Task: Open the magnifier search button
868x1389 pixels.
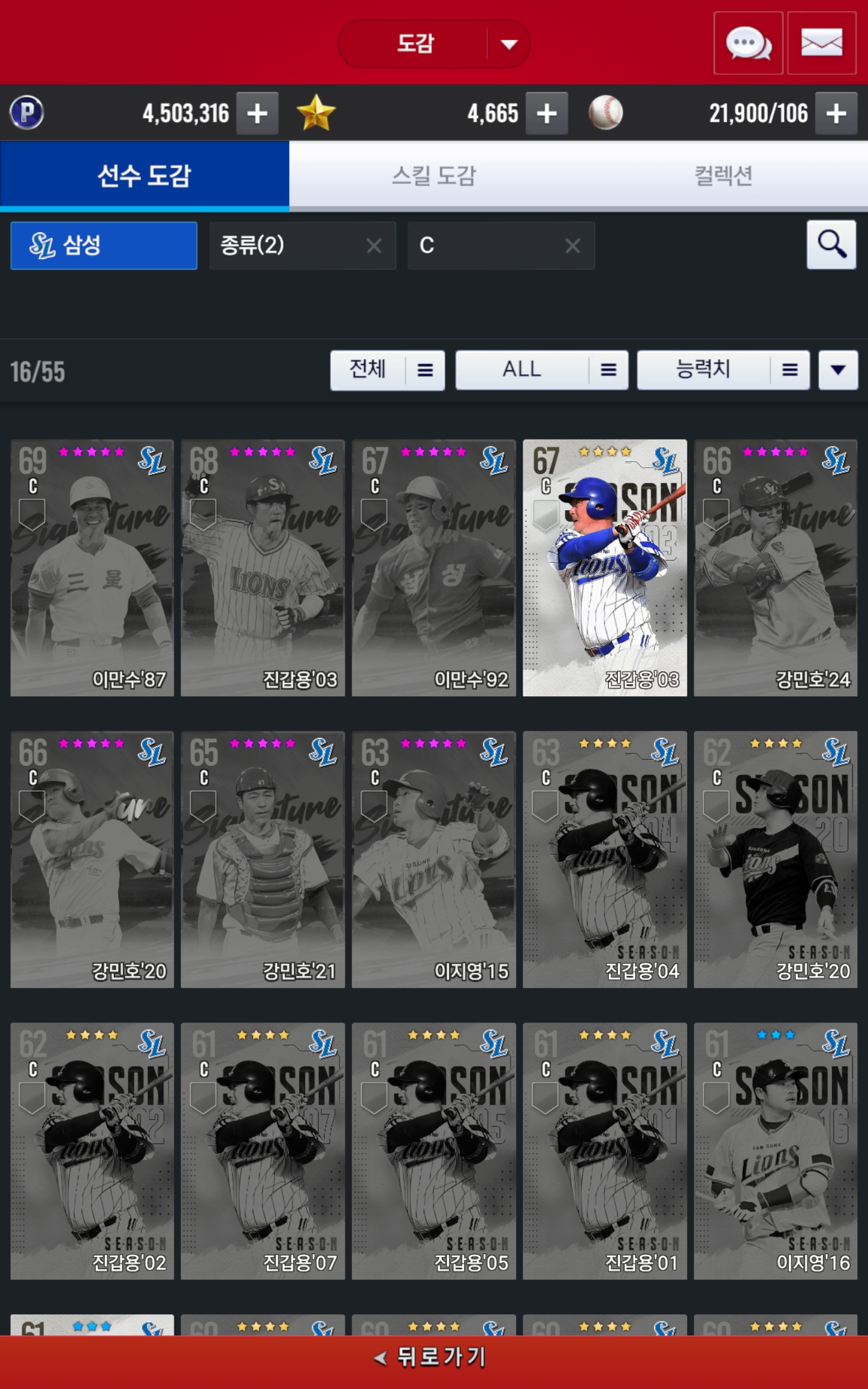Action: point(831,245)
